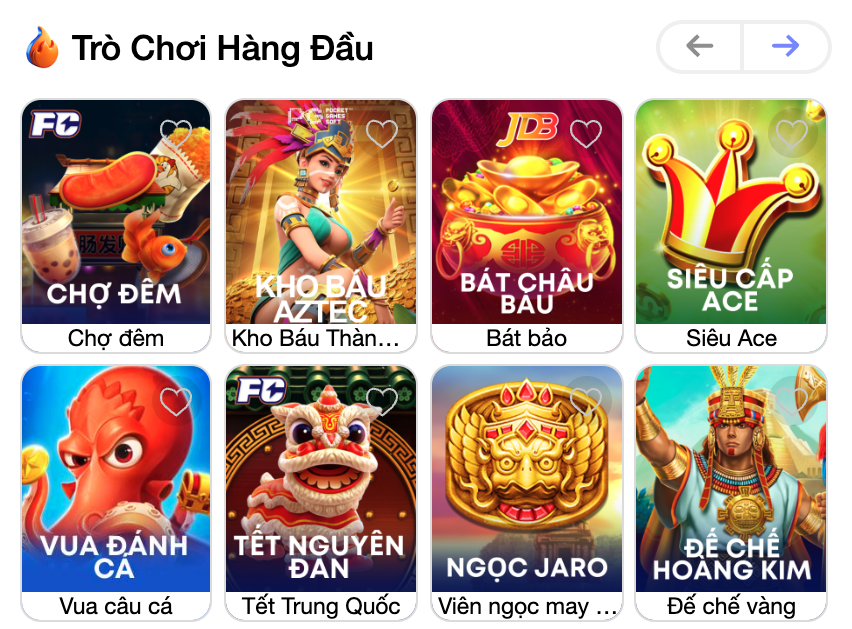Tap the heart on Bát bảo

(x=586, y=132)
